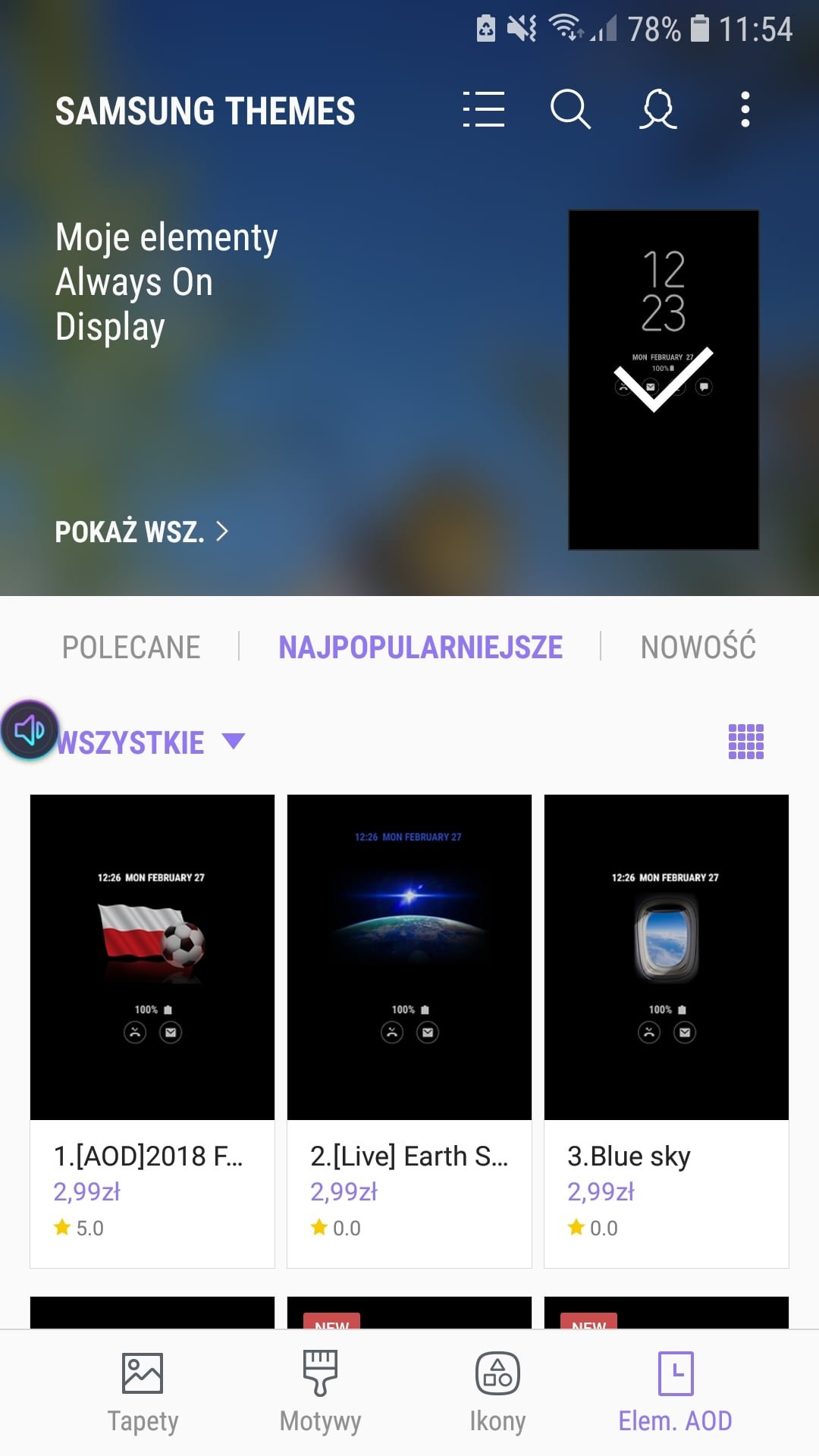Open the list view icon in header
Viewport: 819px width, 1456px height.
pyautogui.click(x=484, y=110)
